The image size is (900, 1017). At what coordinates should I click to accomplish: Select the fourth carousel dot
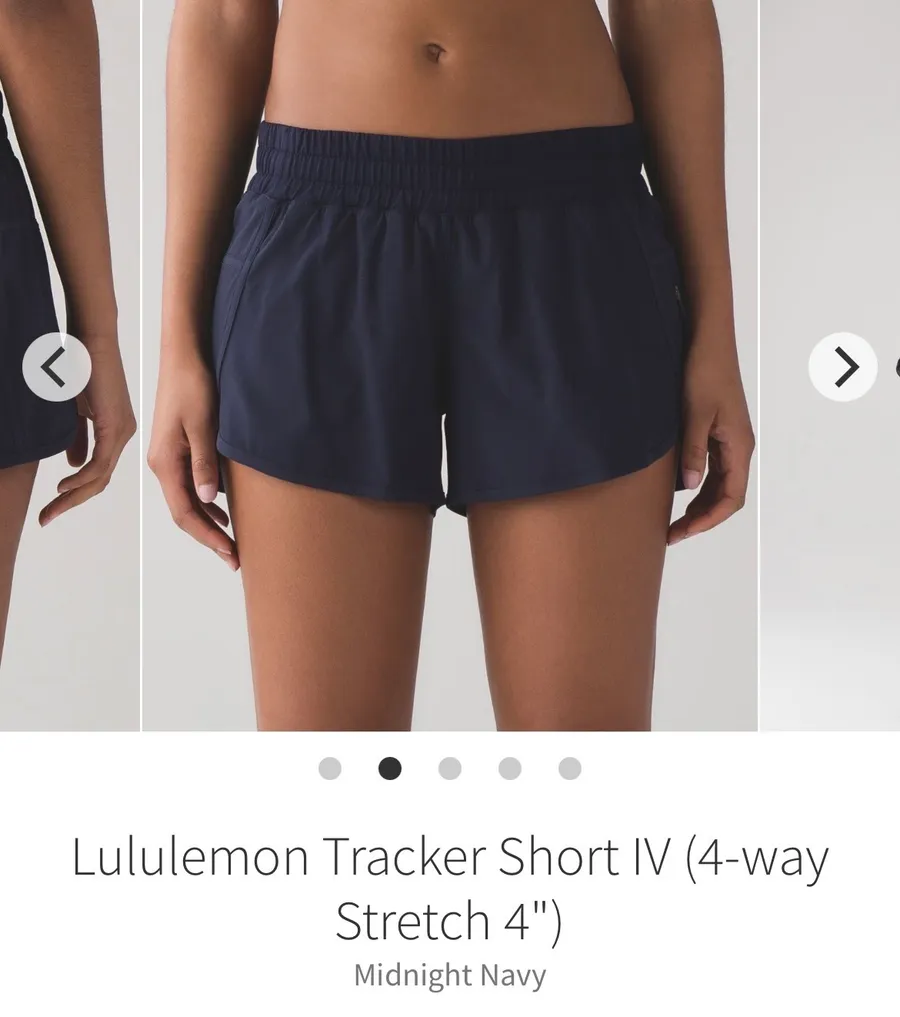(510, 768)
